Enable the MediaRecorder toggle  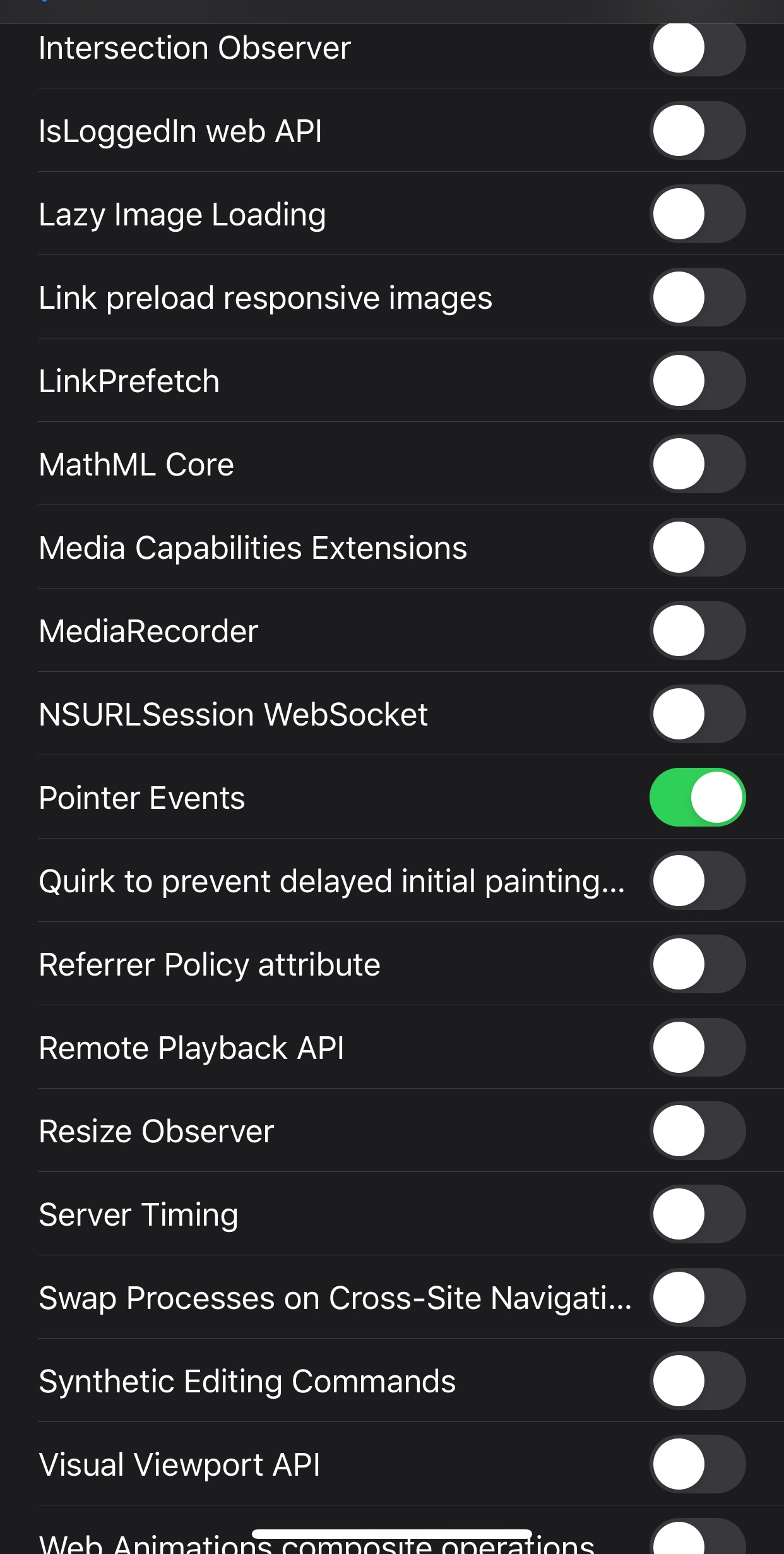click(697, 631)
